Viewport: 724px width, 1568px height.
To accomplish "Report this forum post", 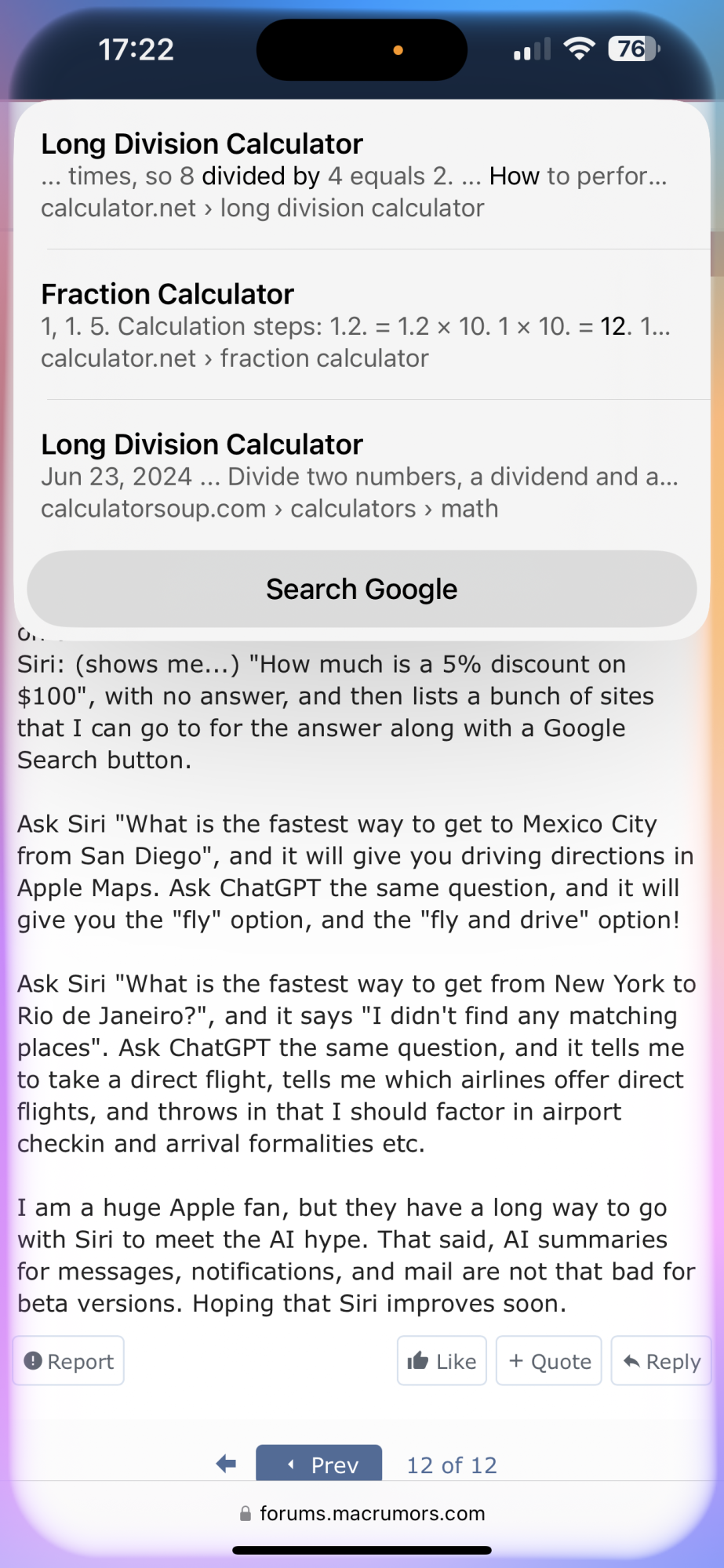I will point(68,1361).
